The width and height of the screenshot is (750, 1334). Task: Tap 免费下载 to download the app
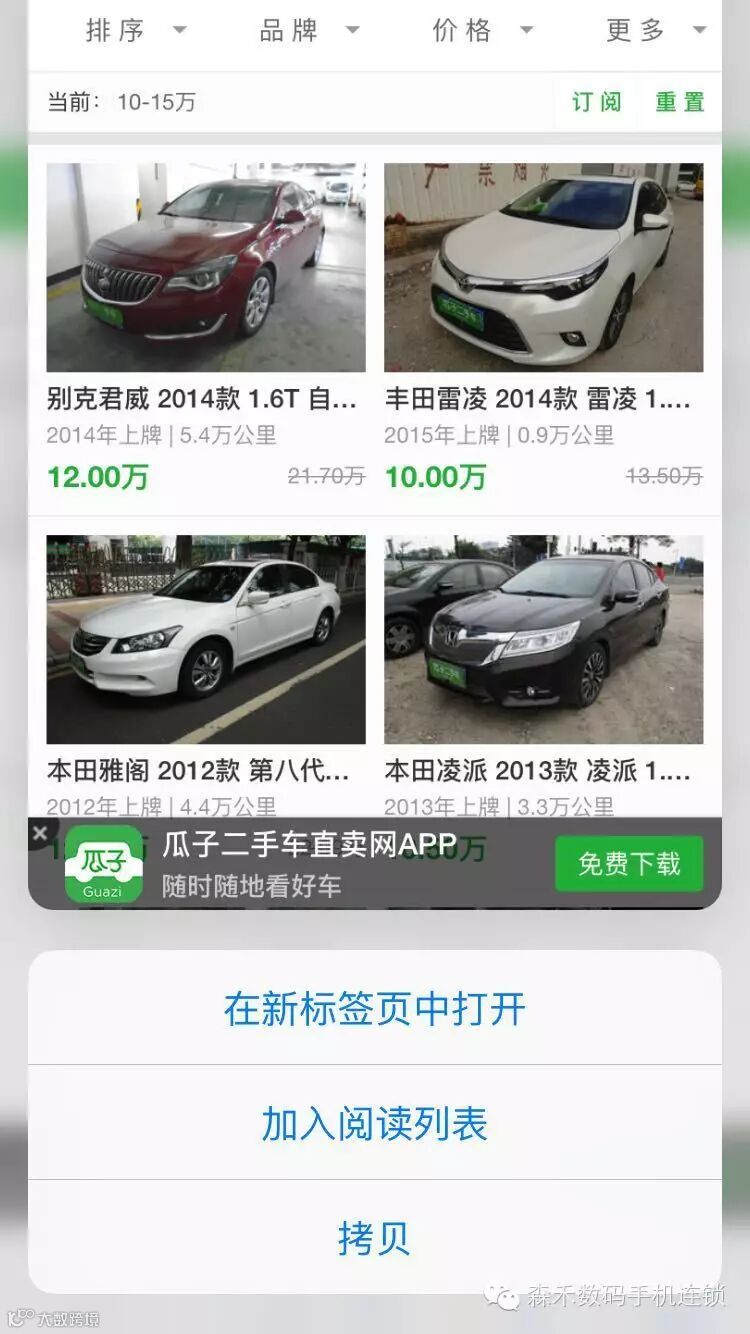(629, 864)
